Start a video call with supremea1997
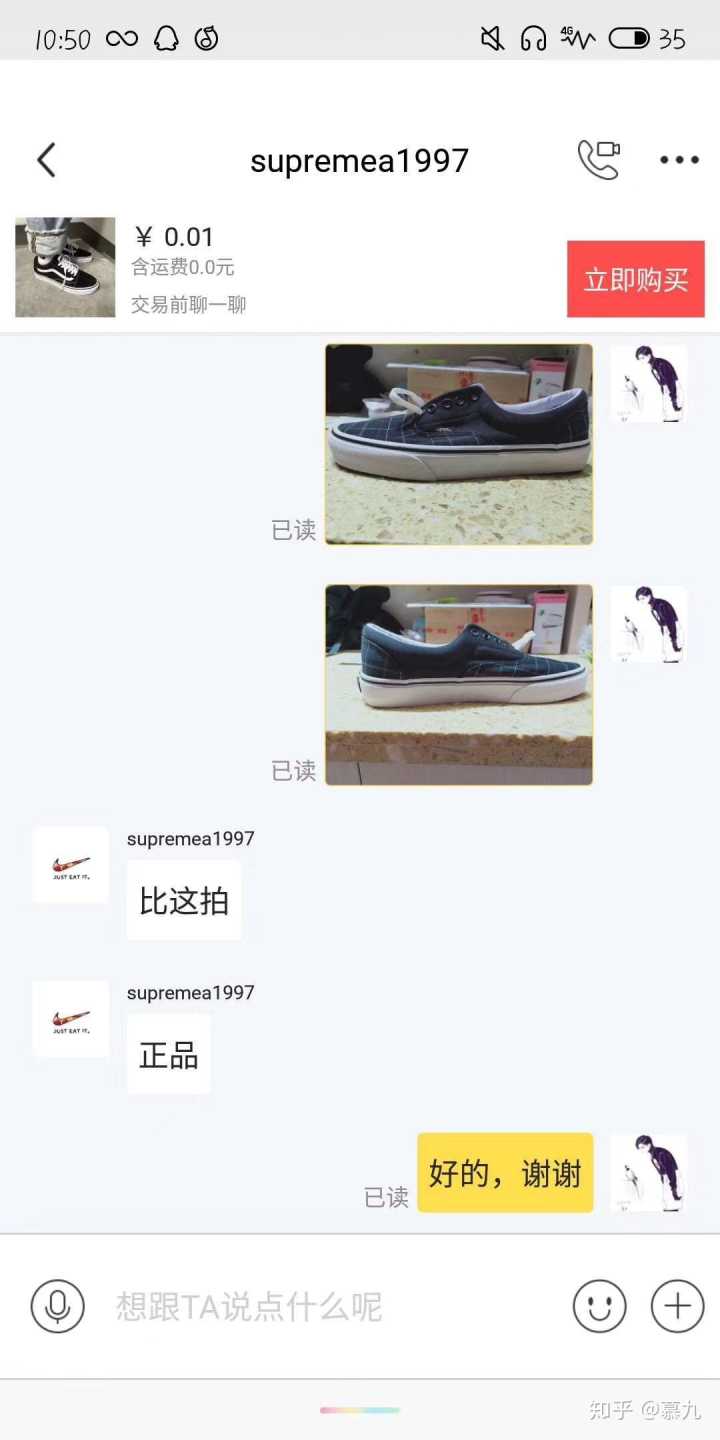 point(598,160)
